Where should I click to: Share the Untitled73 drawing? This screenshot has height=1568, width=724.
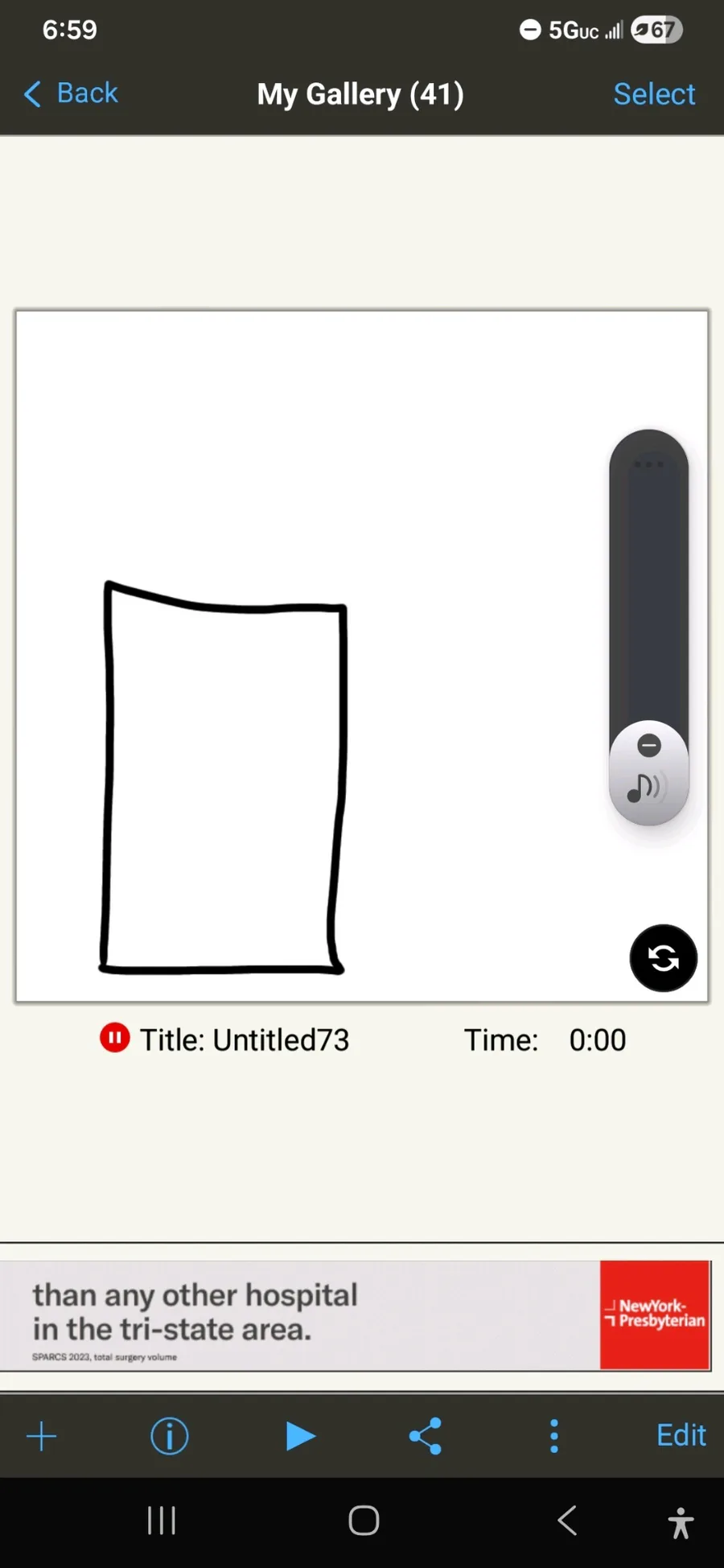pos(426,1436)
